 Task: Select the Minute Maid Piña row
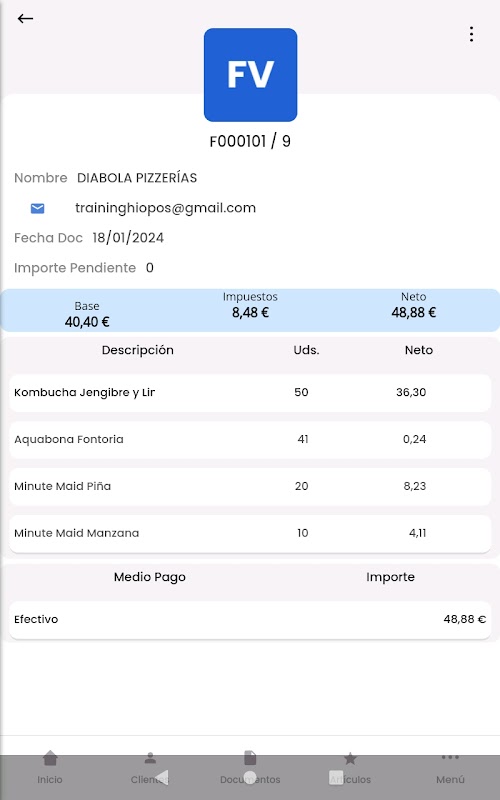[x=250, y=487]
